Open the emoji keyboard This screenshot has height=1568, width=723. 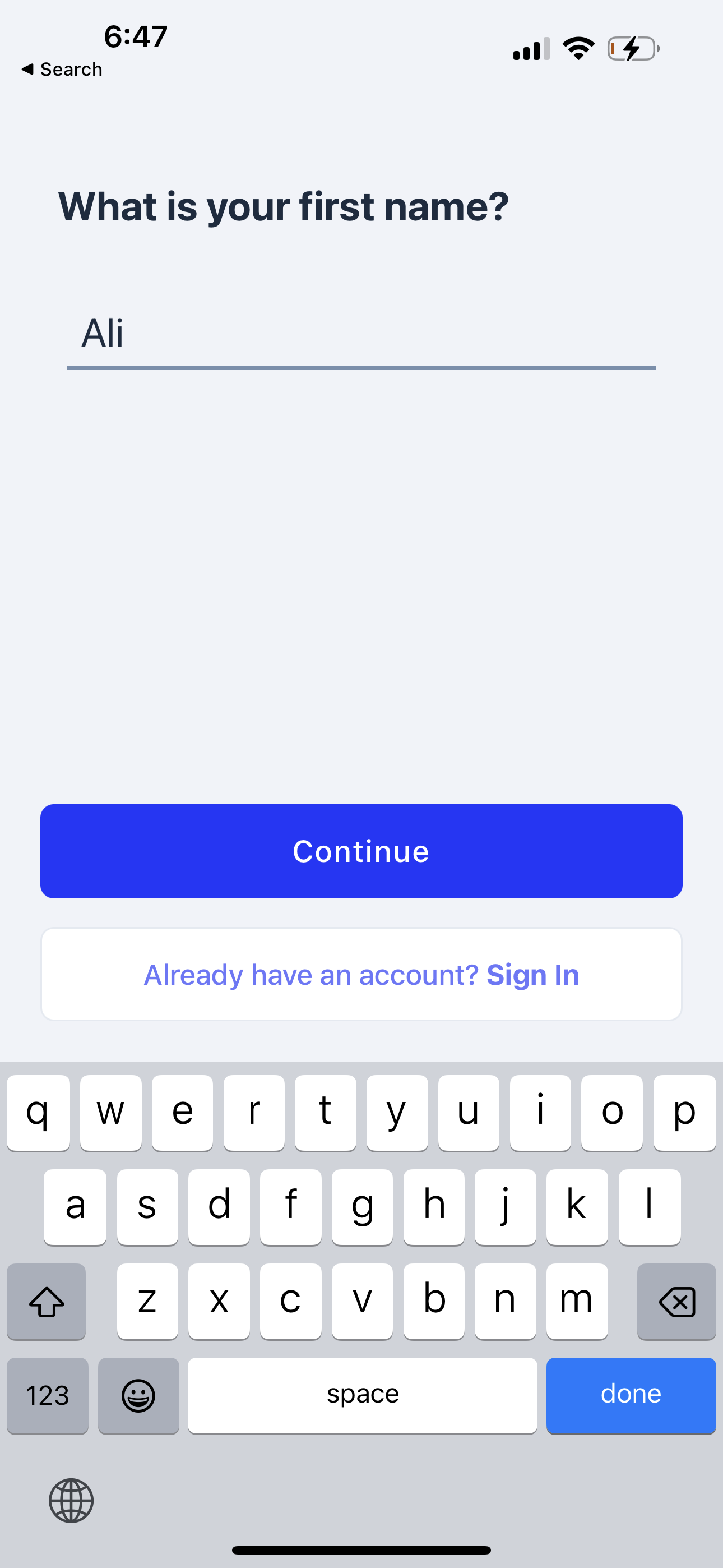(x=138, y=1395)
